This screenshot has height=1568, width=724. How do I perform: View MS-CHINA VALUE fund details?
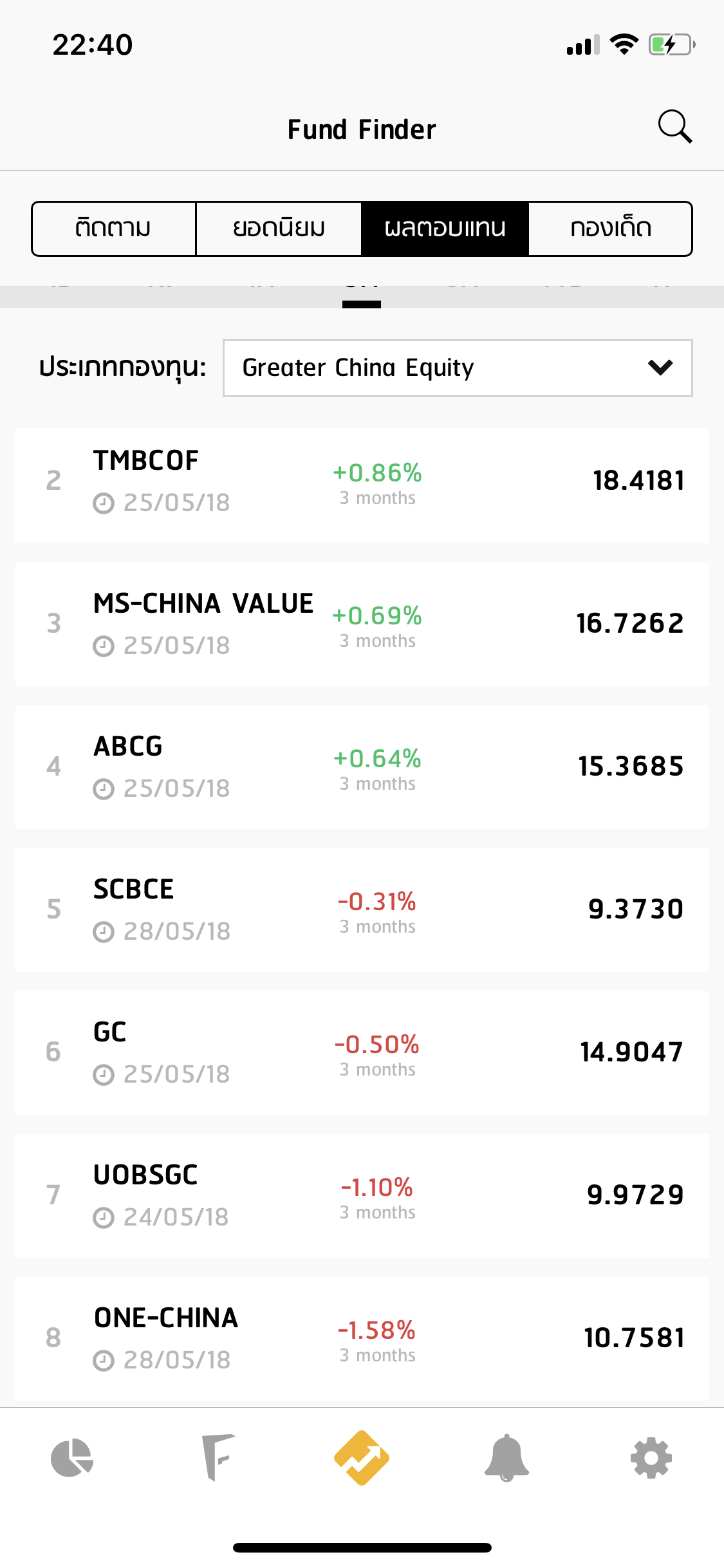click(362, 624)
